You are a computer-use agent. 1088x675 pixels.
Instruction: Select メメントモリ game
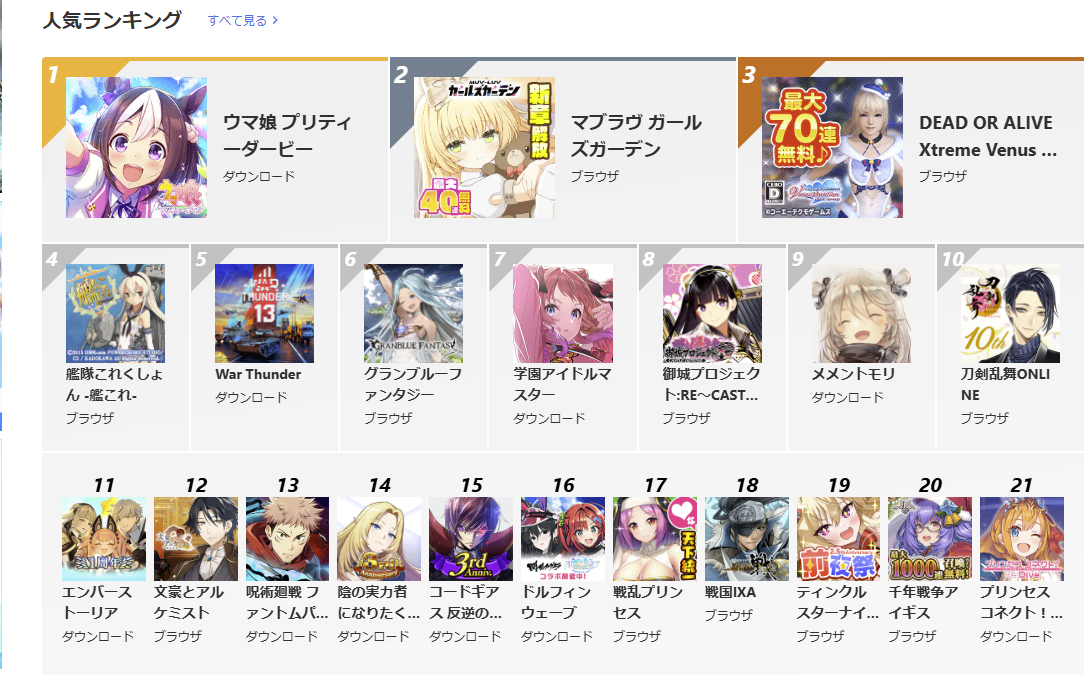pos(861,313)
